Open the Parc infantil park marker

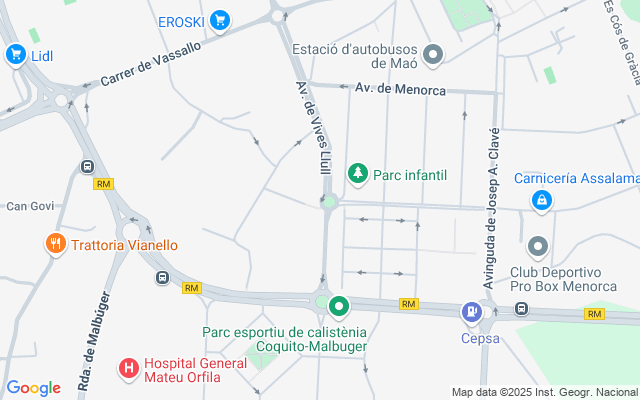[x=358, y=175]
